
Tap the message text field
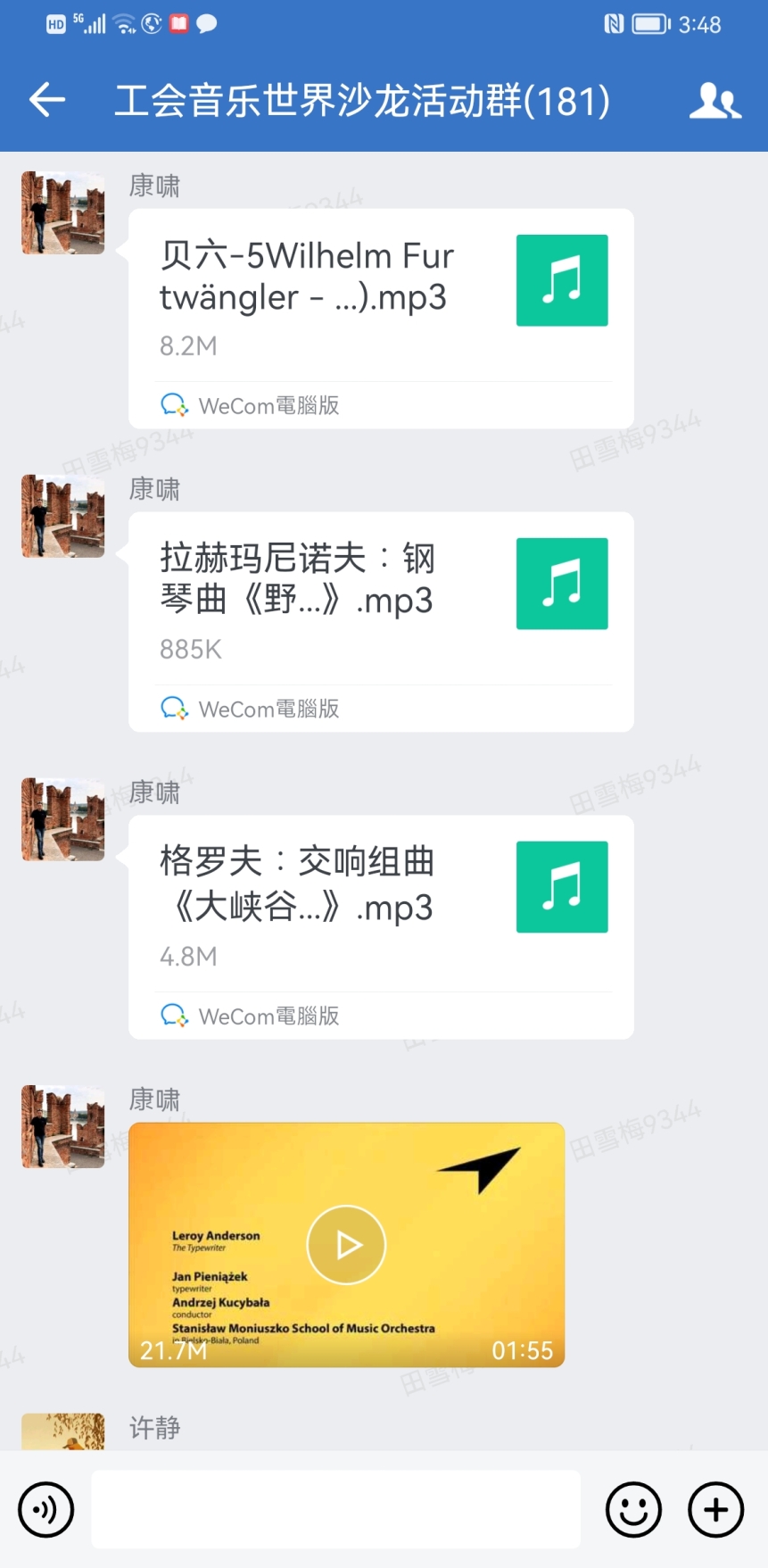point(335,1509)
